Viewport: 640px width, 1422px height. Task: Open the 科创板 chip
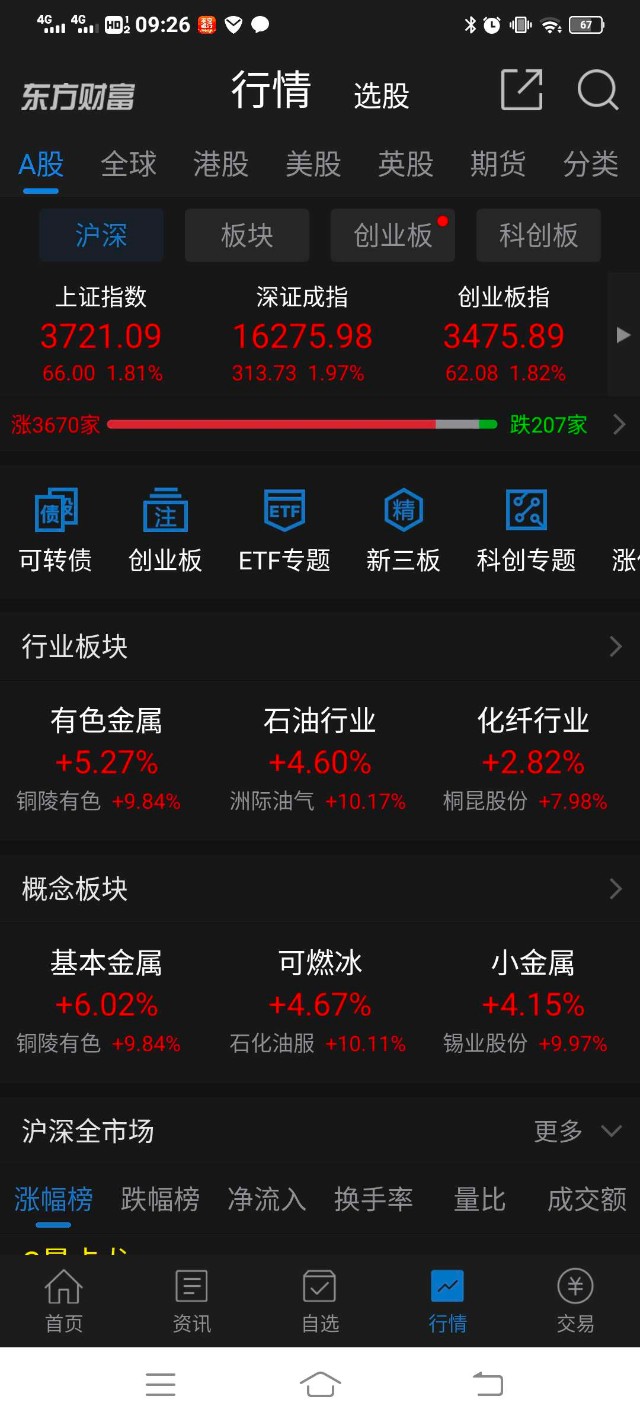pyautogui.click(x=538, y=236)
